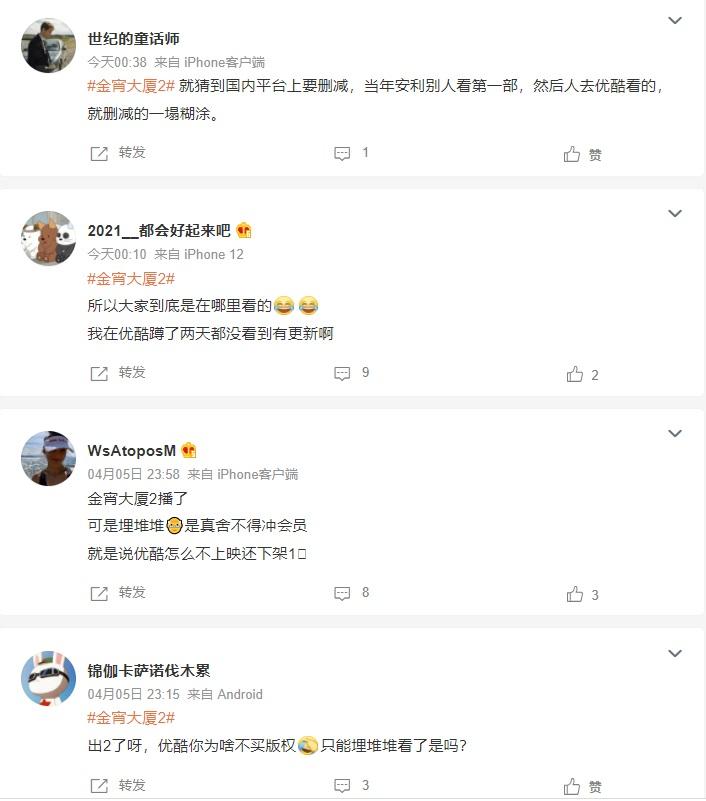View the 8 comments on WsAtoposM's post
The image size is (706, 801).
tap(351, 593)
